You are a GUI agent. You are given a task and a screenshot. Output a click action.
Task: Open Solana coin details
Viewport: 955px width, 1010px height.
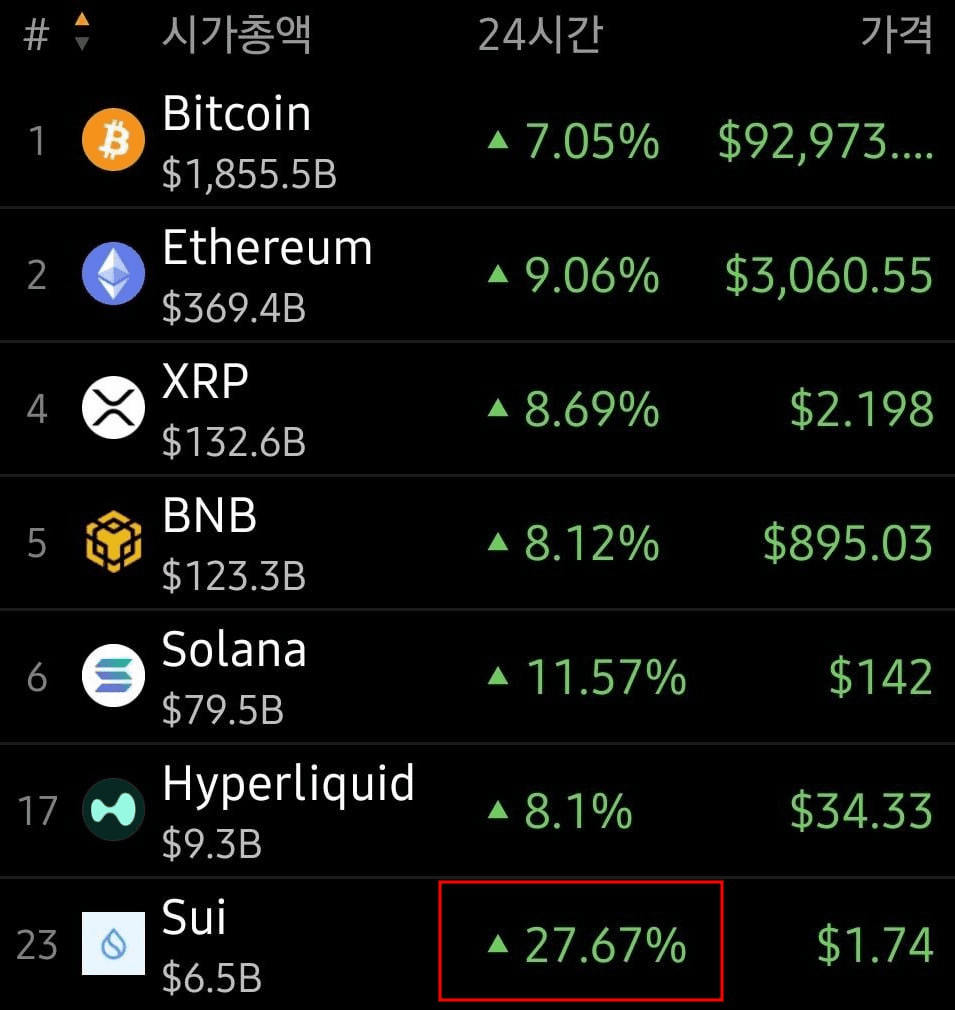point(234,677)
